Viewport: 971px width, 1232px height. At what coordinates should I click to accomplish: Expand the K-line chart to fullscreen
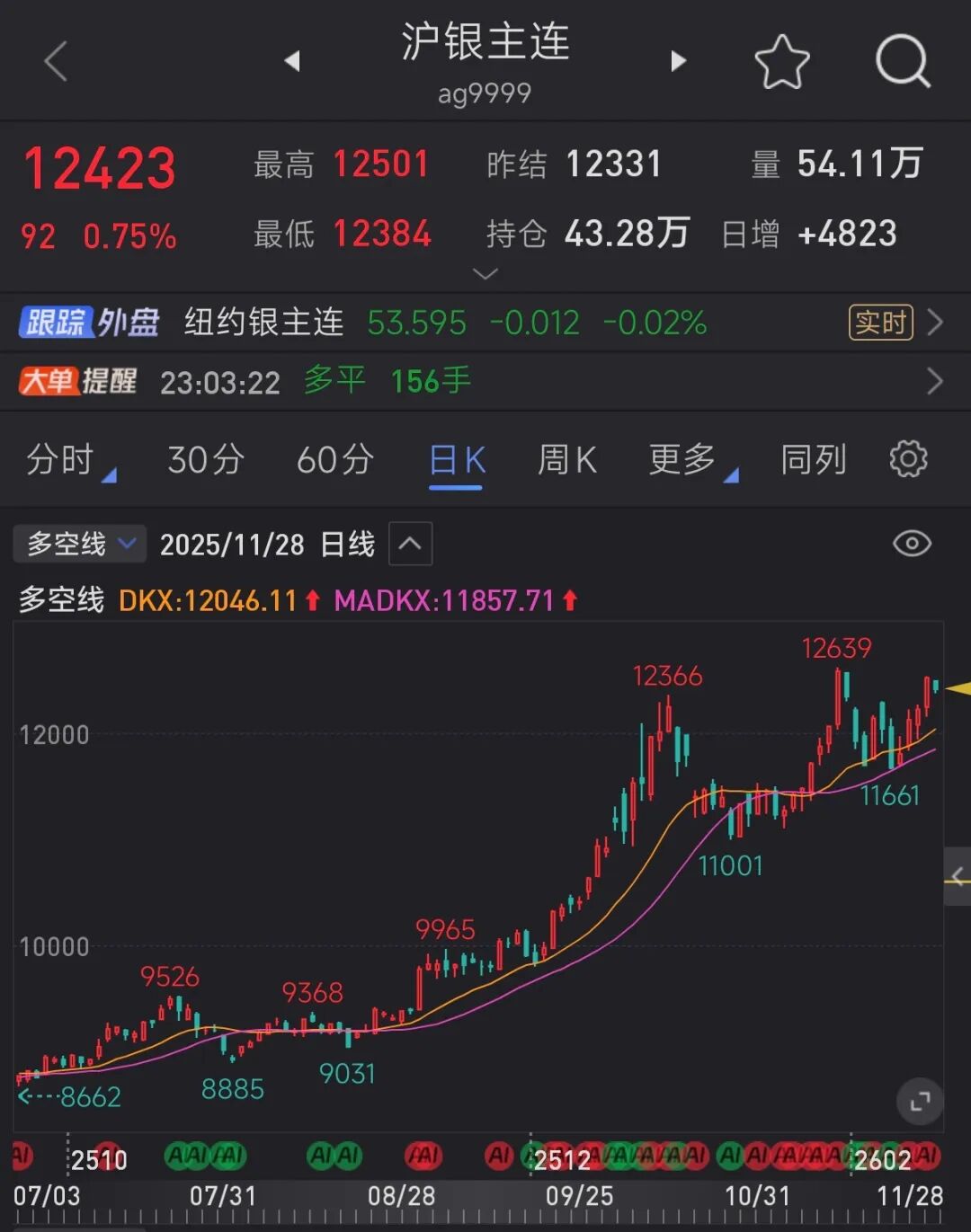click(919, 1101)
